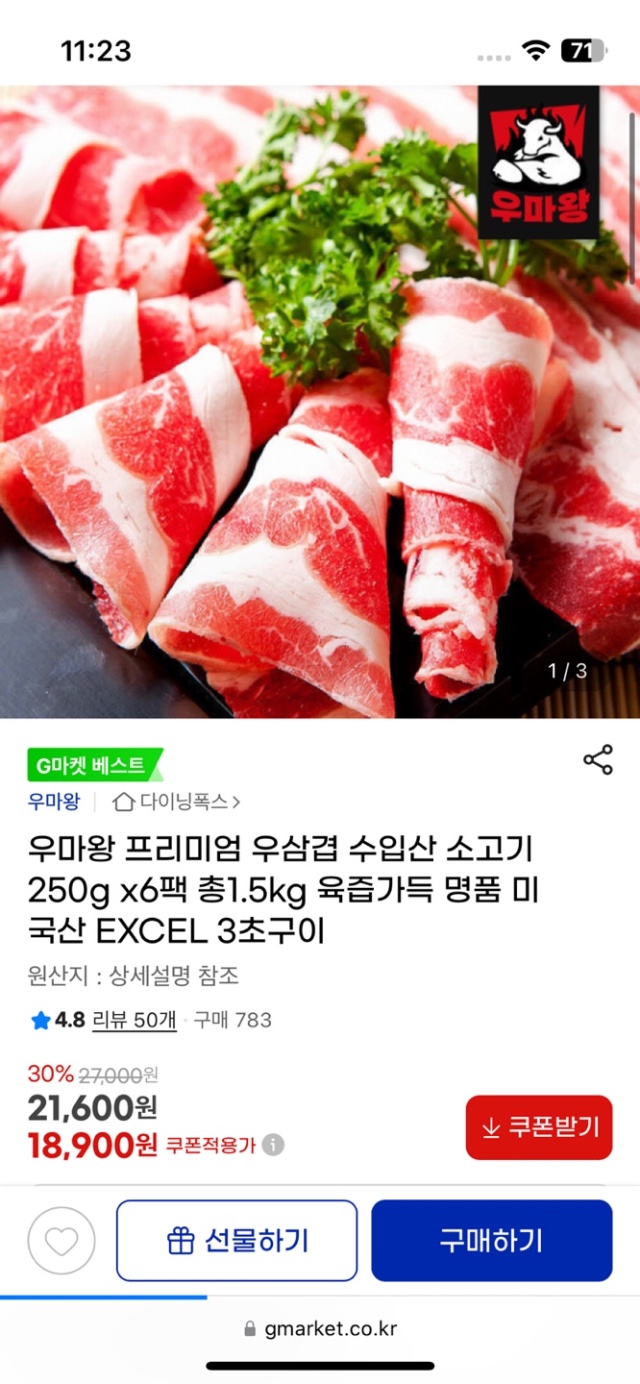Tap 선물하기 to gift this item
The image size is (640, 1384).
click(x=237, y=1241)
